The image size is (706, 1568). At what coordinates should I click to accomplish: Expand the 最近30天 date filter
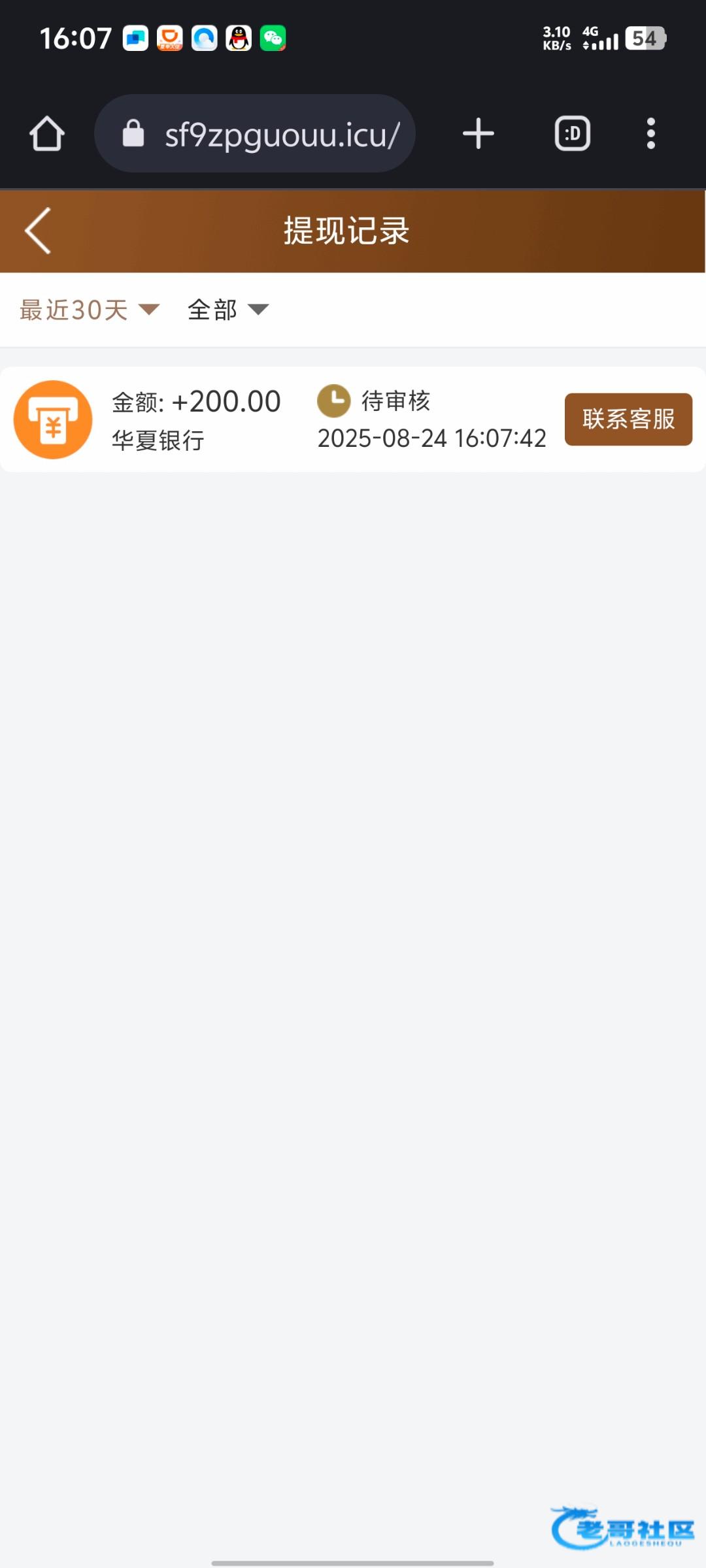pos(90,310)
